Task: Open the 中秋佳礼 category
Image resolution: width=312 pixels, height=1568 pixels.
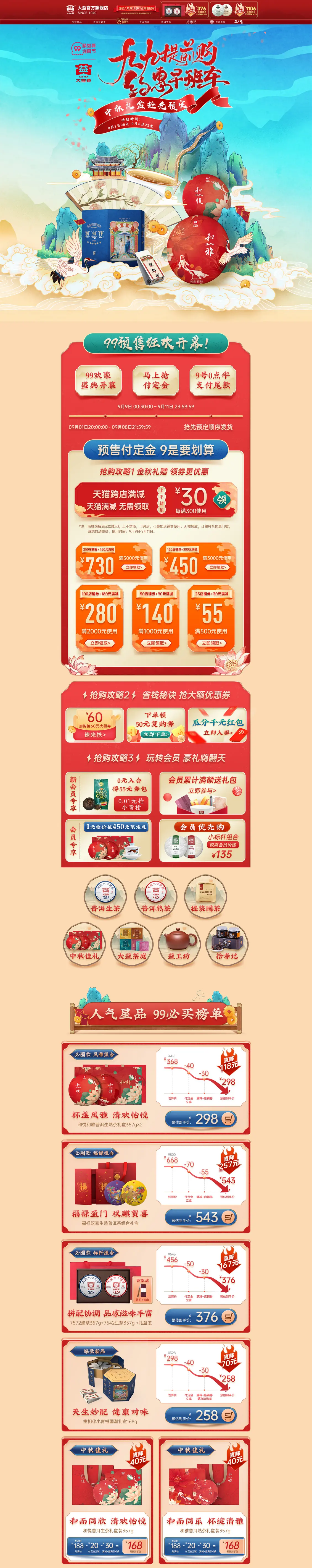Action: tap(84, 943)
